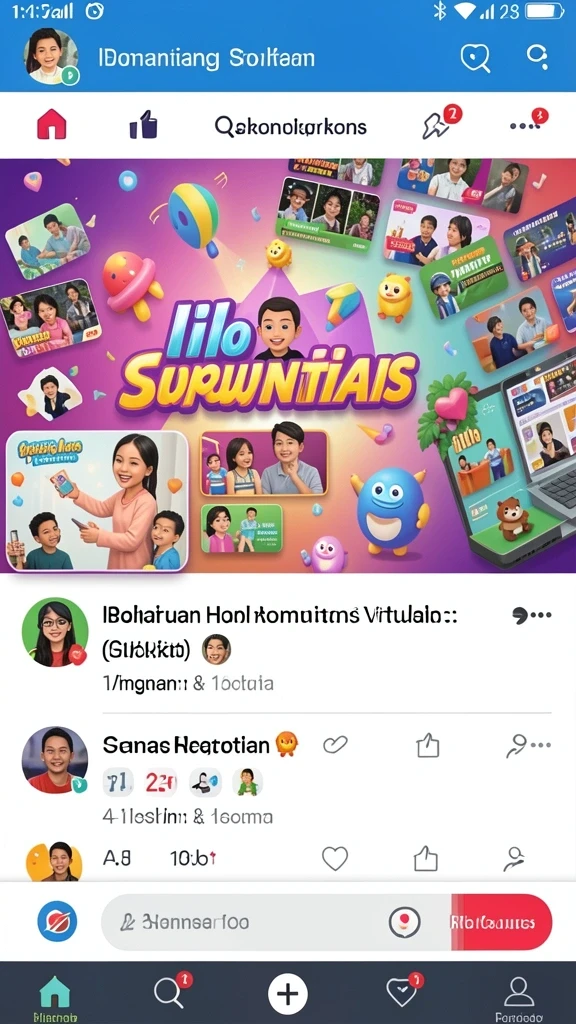Screen dimensions: 576x1024
Task: Create a post with the plus button
Action: tap(287, 994)
